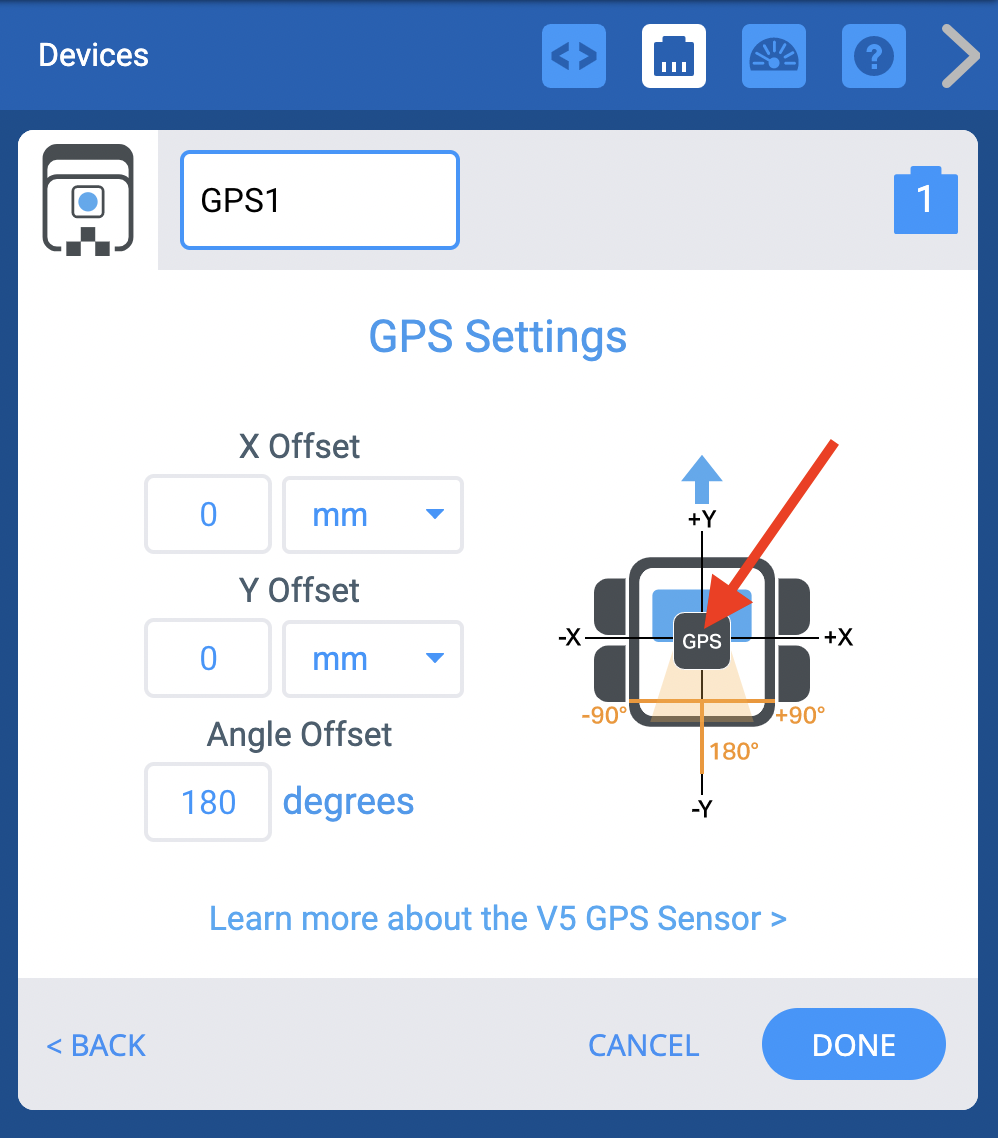This screenshot has height=1138, width=998.
Task: Open the Y Offset units dropdown
Action: pos(373,659)
